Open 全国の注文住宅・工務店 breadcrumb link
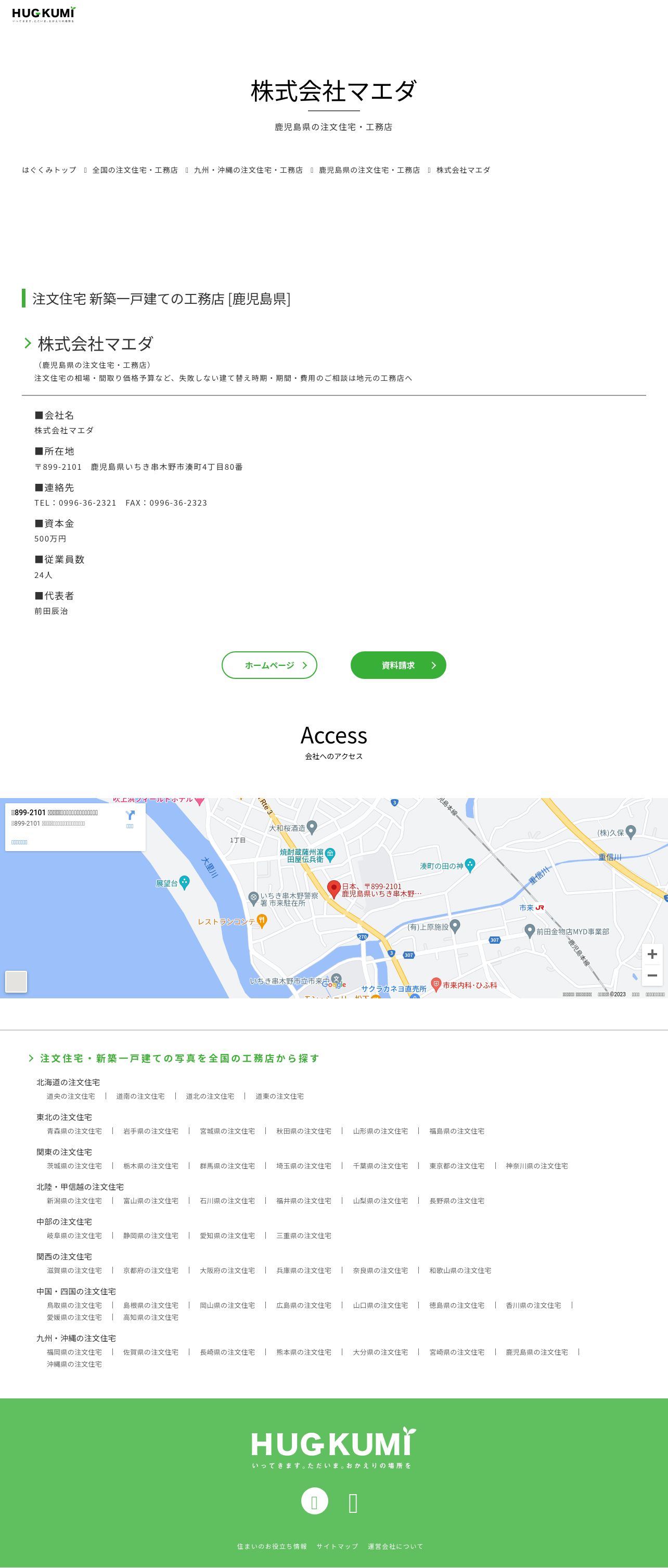 pos(135,170)
